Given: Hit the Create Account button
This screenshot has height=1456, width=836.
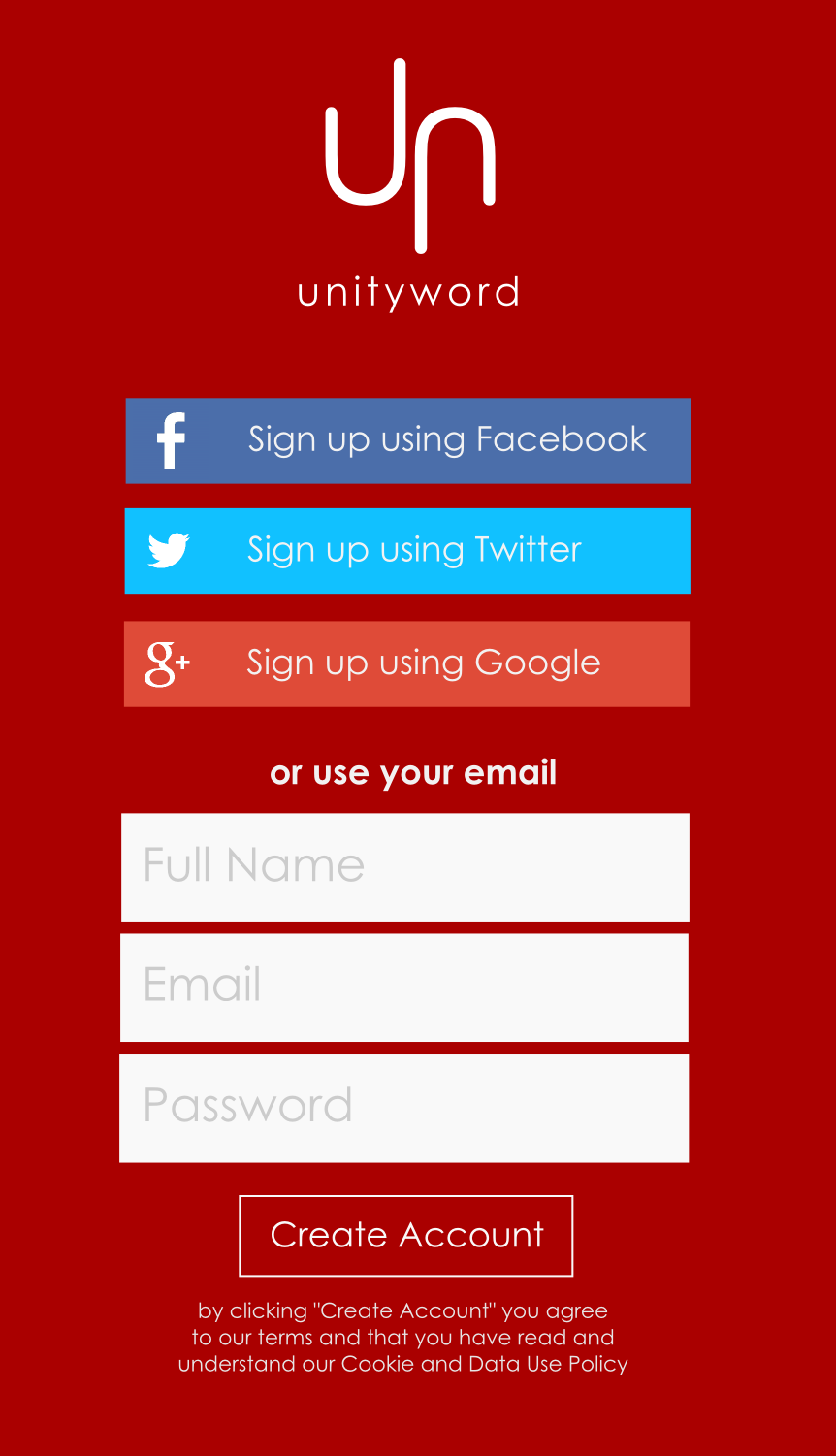Looking at the screenshot, I should tap(406, 1236).
